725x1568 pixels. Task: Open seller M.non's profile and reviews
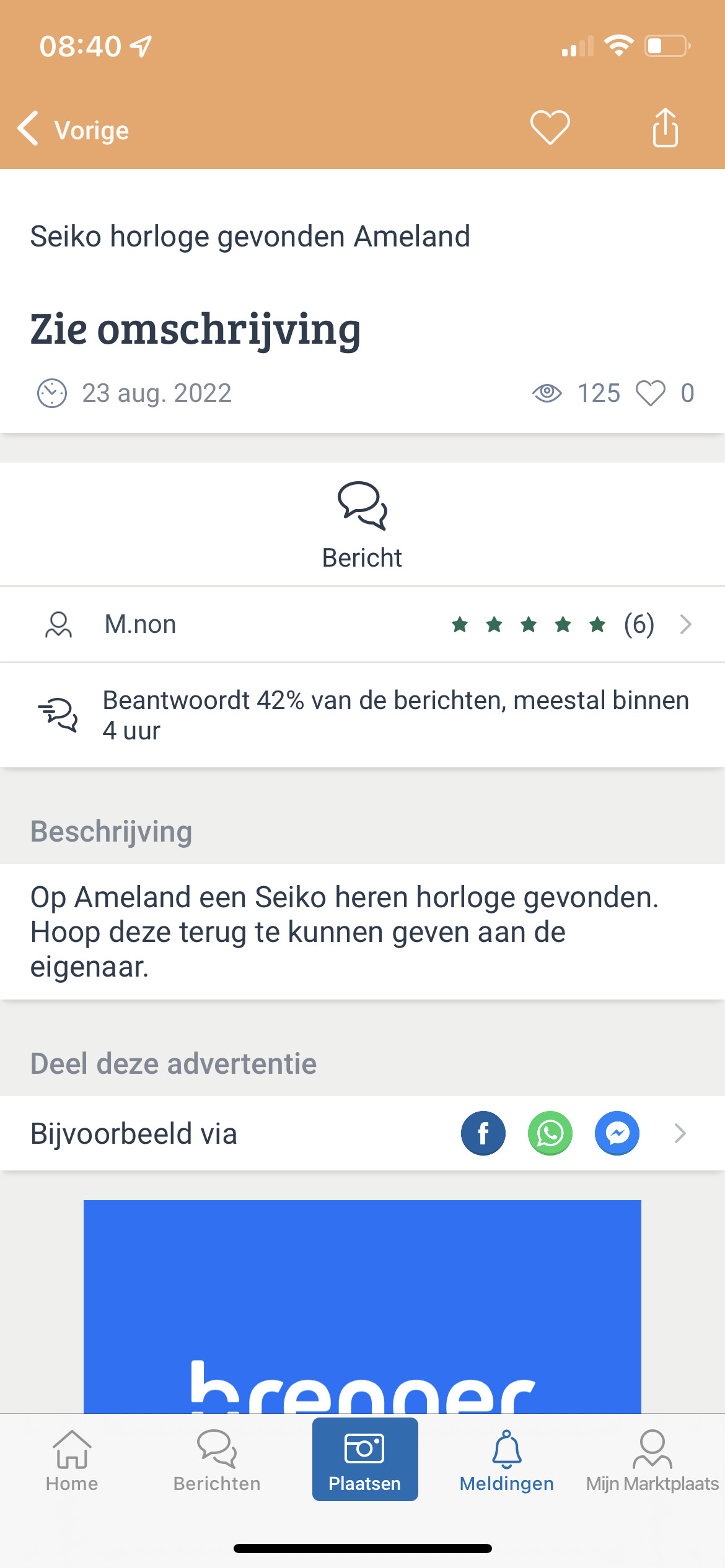point(362,624)
